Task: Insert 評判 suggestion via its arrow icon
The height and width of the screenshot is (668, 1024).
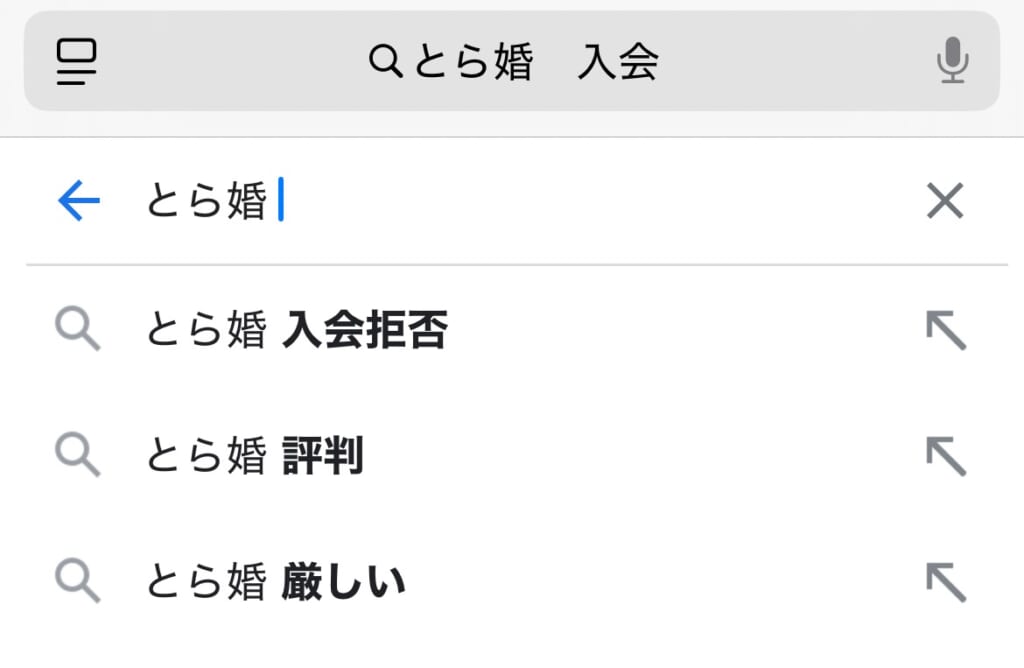Action: click(x=945, y=456)
